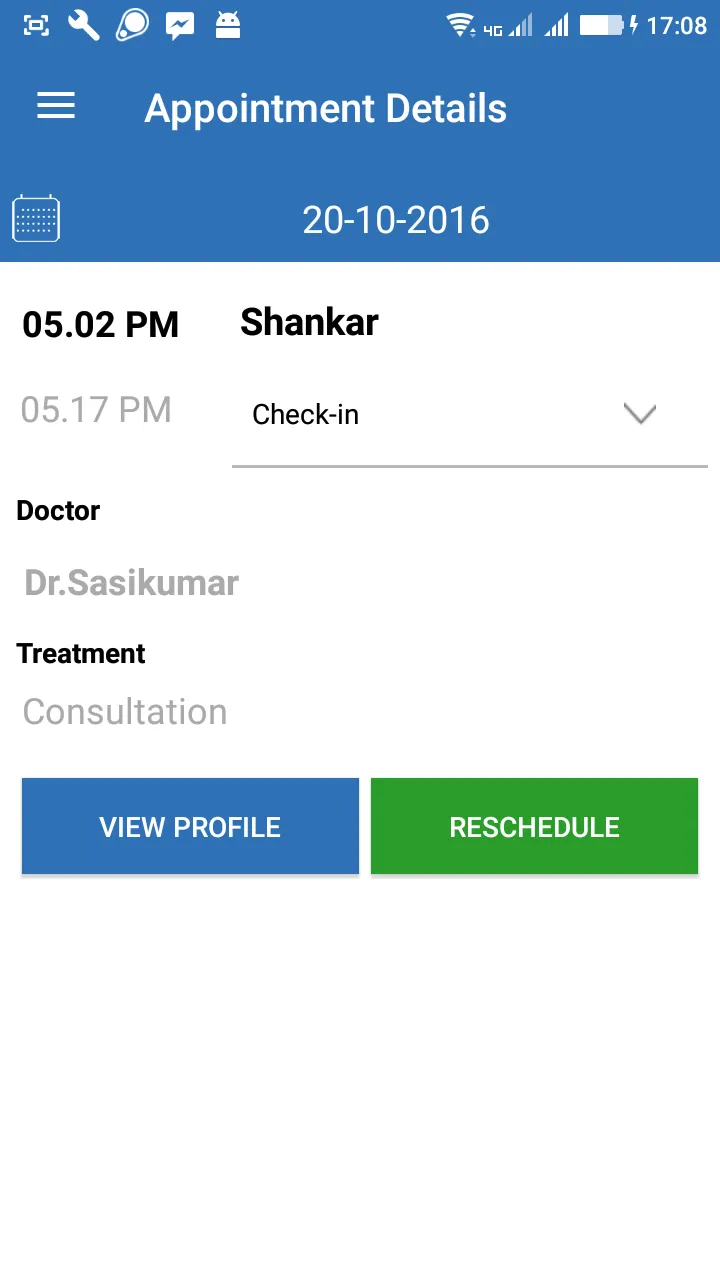The width and height of the screenshot is (720, 1280).
Task: Reschedule this appointment
Action: pyautogui.click(x=534, y=827)
